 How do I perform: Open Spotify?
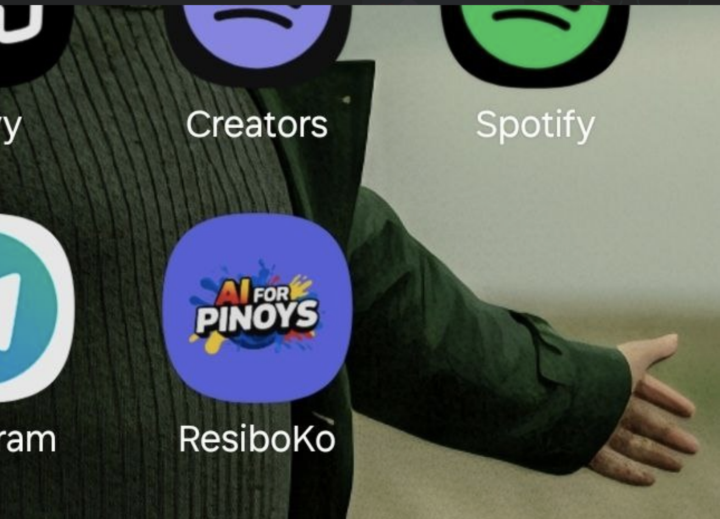coord(534,40)
